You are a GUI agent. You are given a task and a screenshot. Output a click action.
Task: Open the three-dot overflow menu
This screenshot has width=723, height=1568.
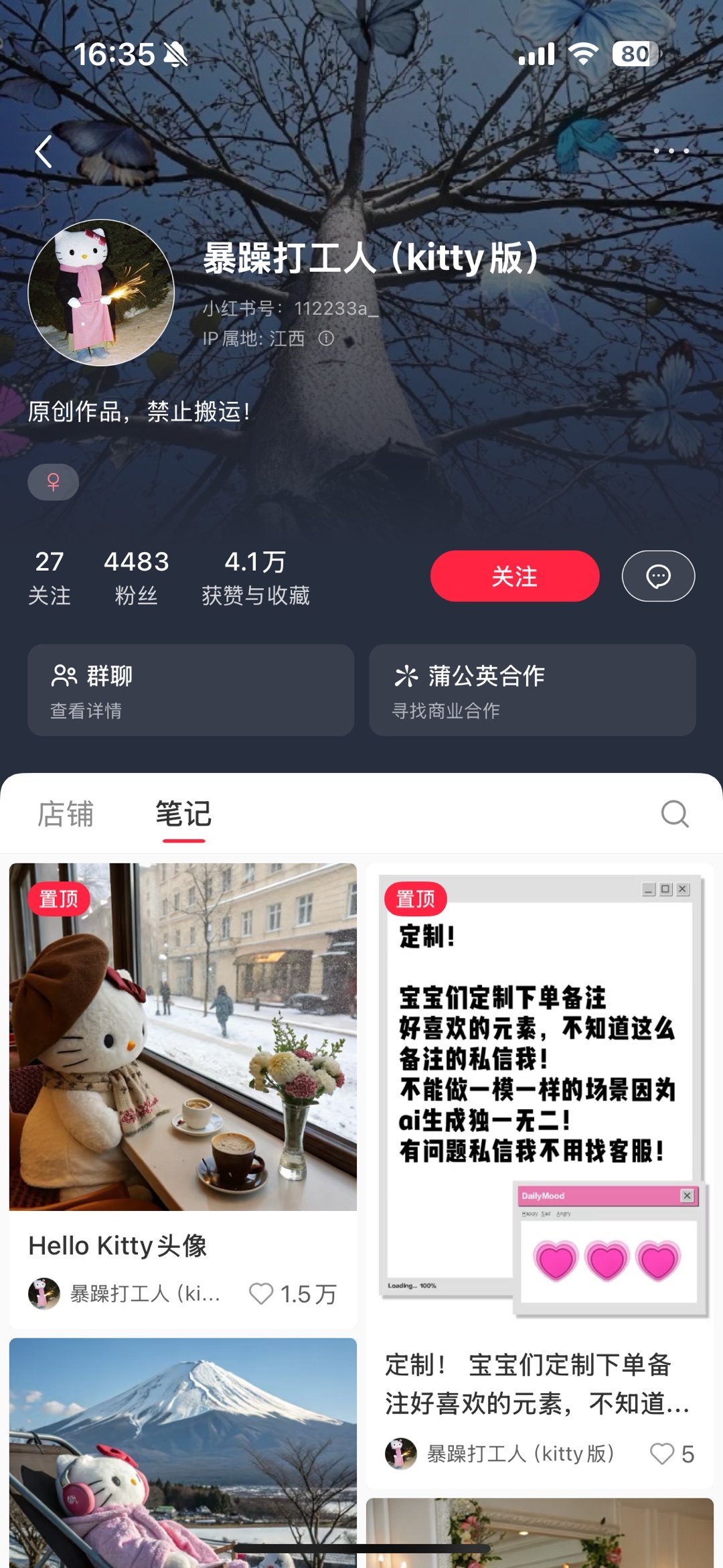tap(671, 151)
